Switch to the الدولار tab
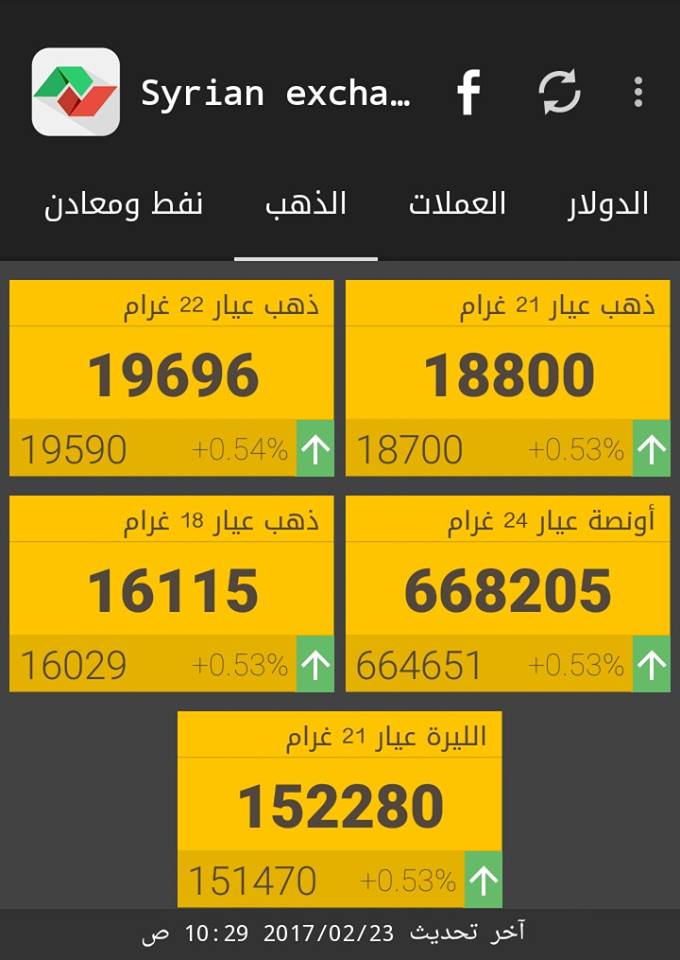Image resolution: width=680 pixels, height=960 pixels. click(x=607, y=204)
